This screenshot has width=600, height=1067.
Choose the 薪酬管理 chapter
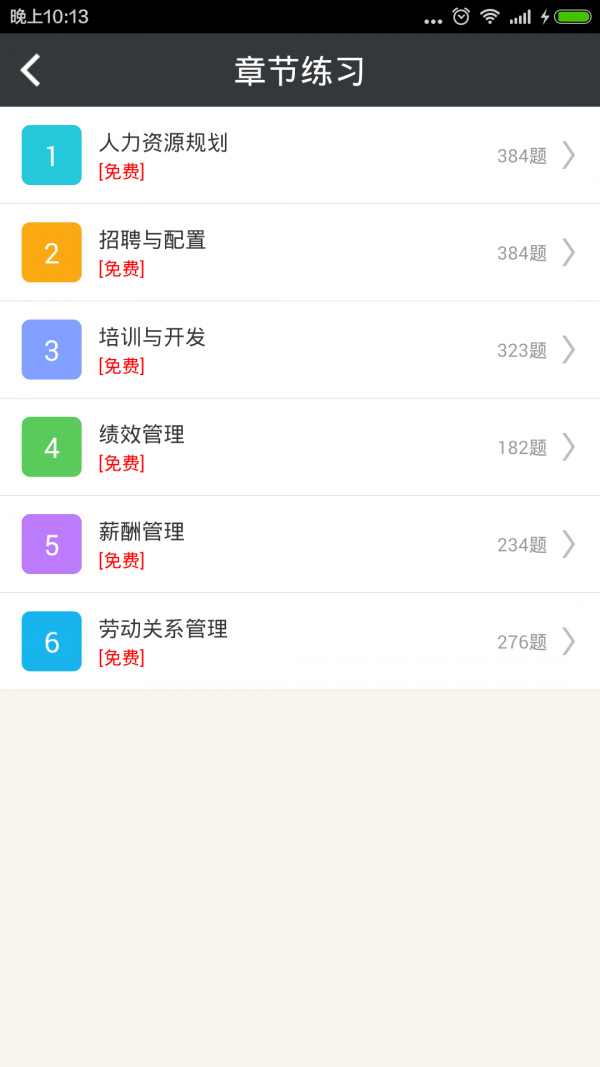coord(300,544)
